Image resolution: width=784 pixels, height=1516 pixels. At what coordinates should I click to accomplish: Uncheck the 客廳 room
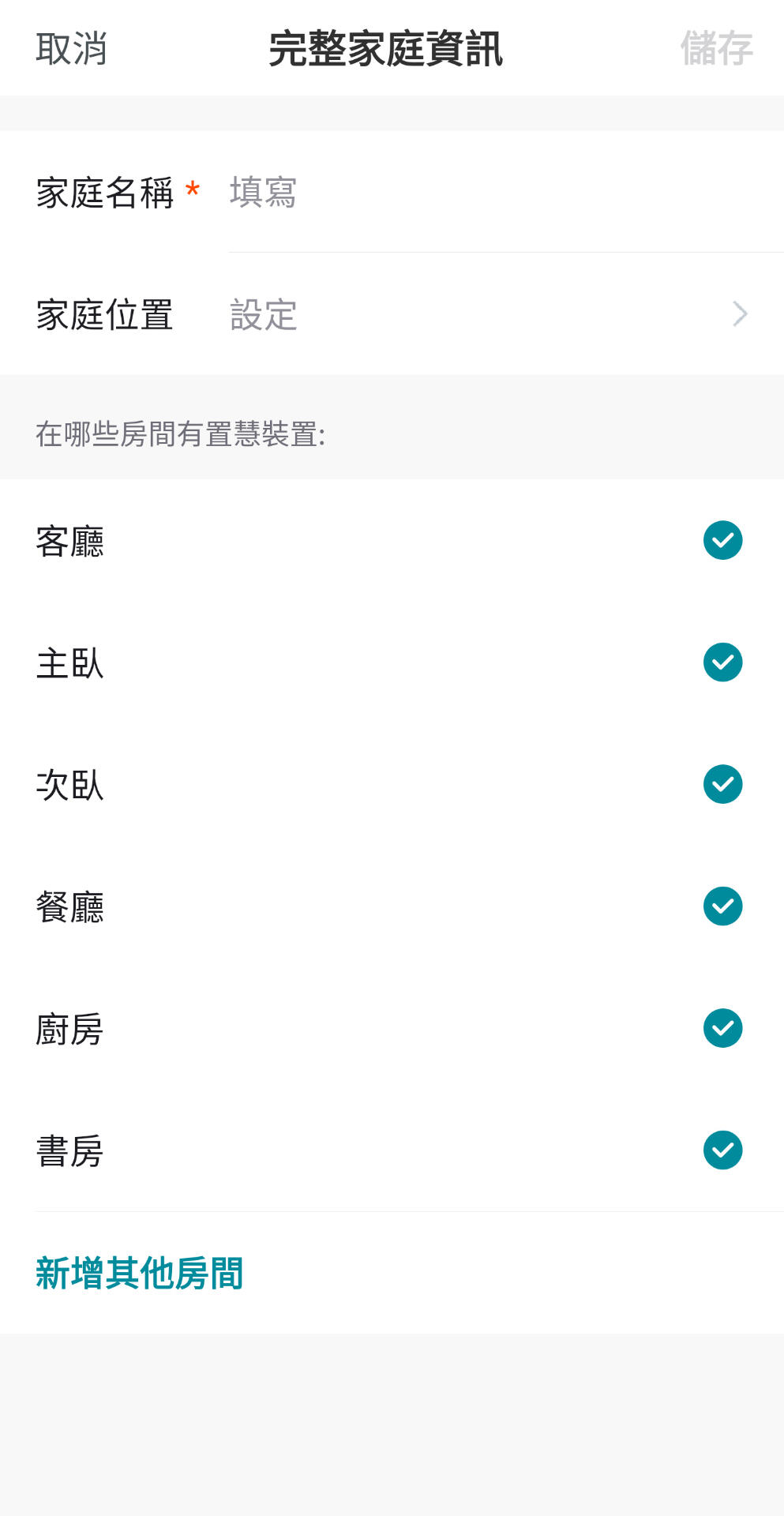722,541
